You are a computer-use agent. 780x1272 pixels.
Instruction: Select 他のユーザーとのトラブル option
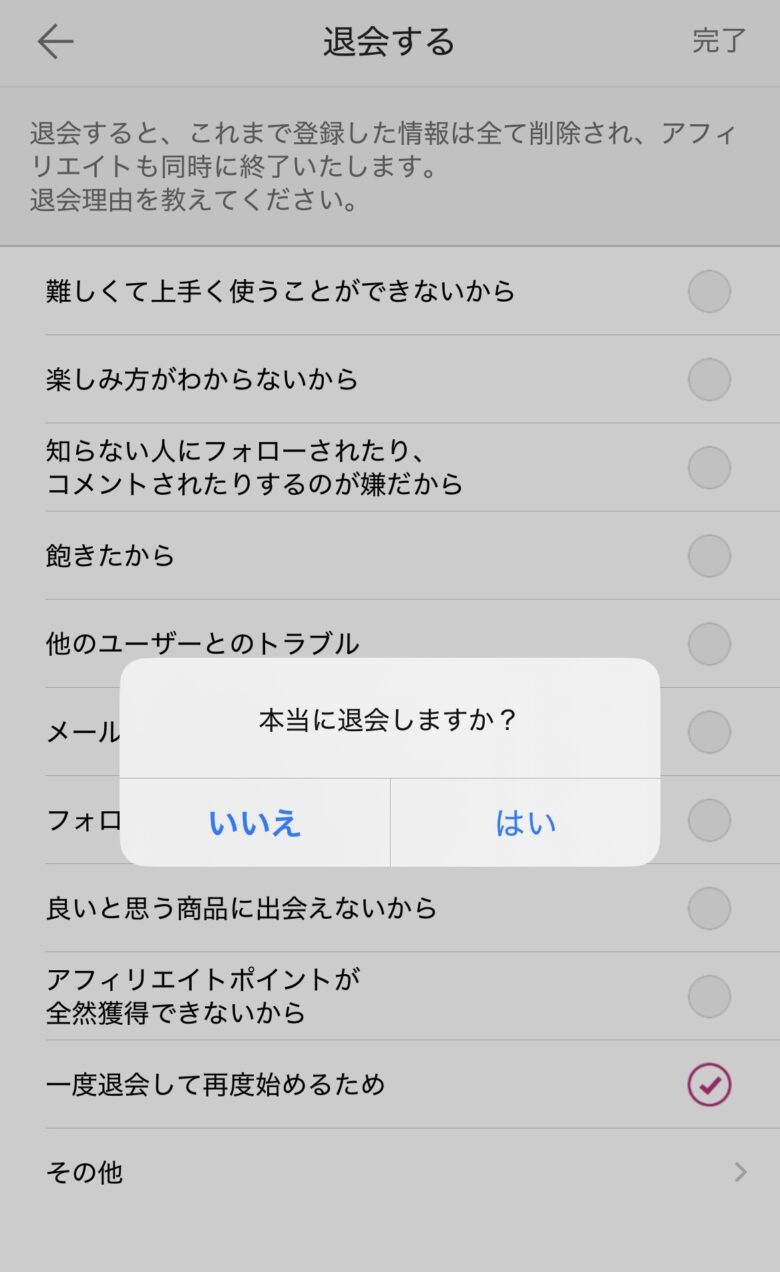click(x=709, y=643)
